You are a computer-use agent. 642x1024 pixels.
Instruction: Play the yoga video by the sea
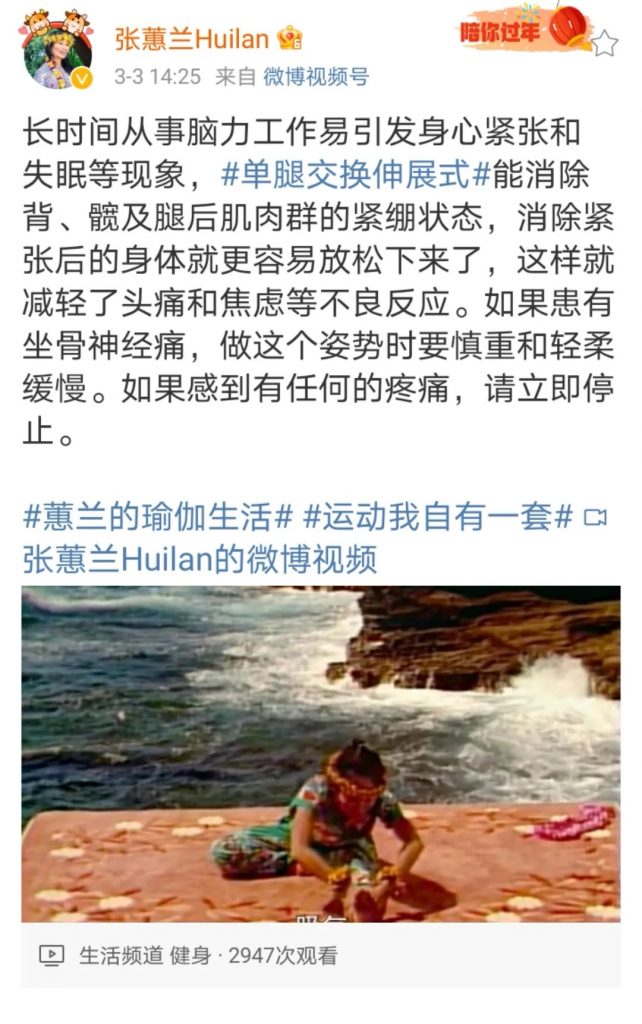point(320,753)
